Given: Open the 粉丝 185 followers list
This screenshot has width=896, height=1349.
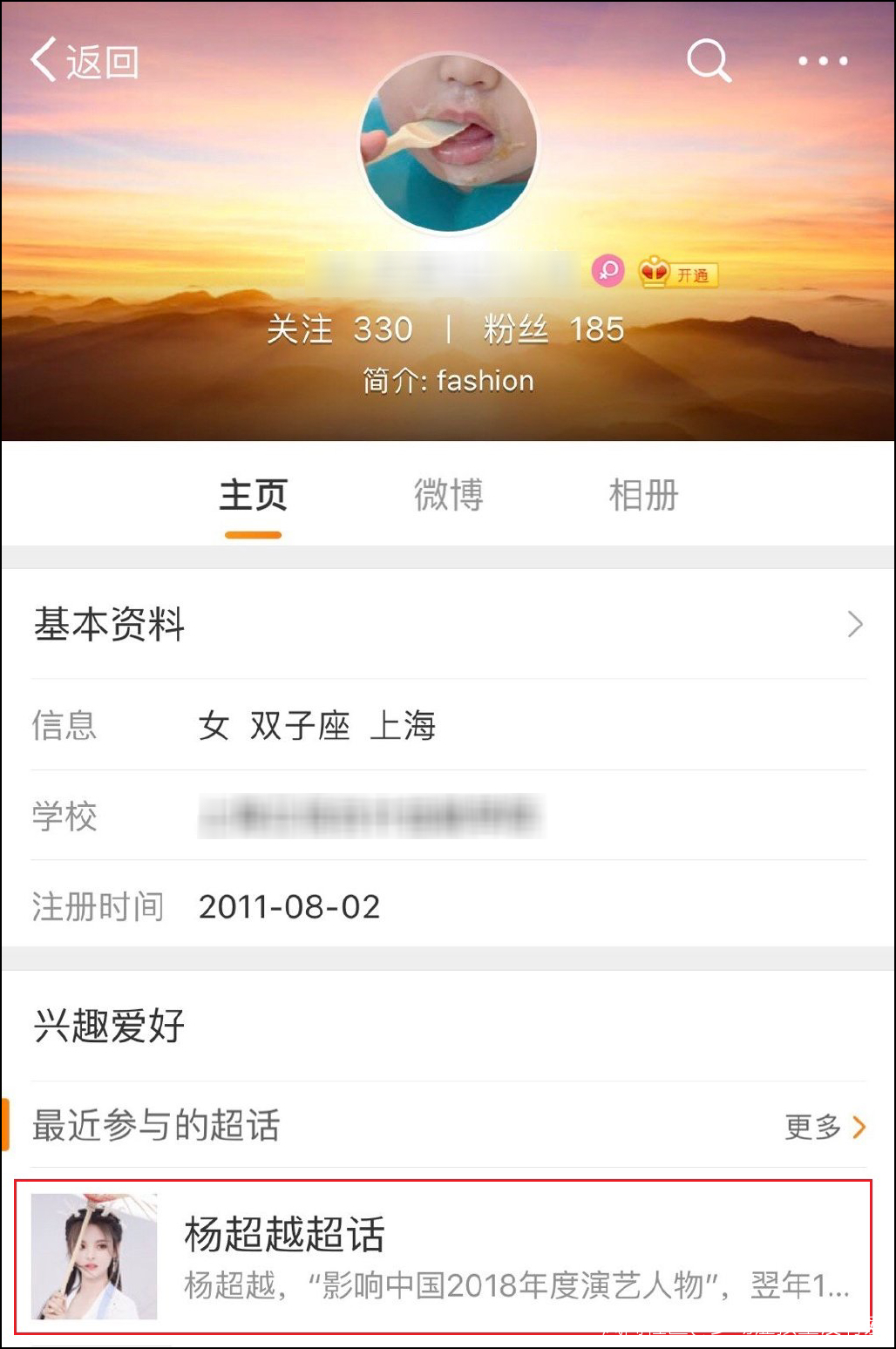Looking at the screenshot, I should tap(553, 330).
